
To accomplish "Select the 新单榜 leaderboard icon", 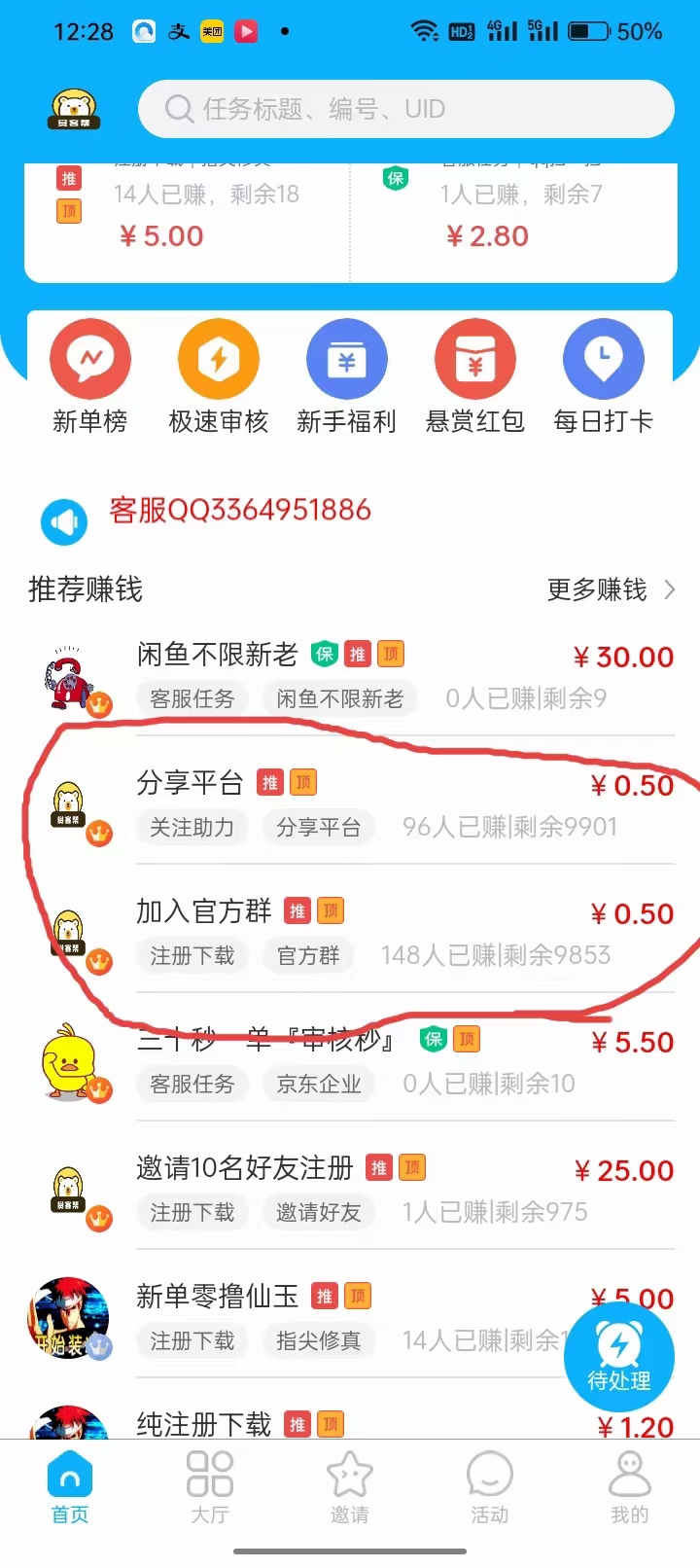I will point(89,358).
